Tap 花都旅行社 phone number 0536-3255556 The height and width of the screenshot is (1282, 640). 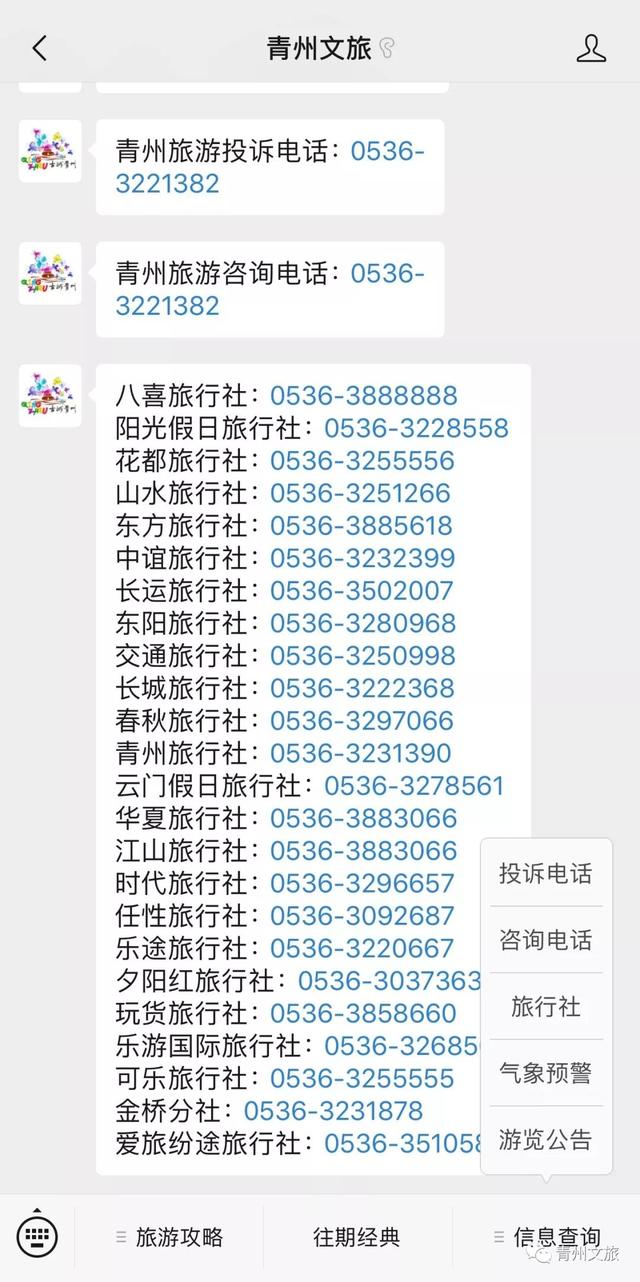pyautogui.click(x=362, y=461)
